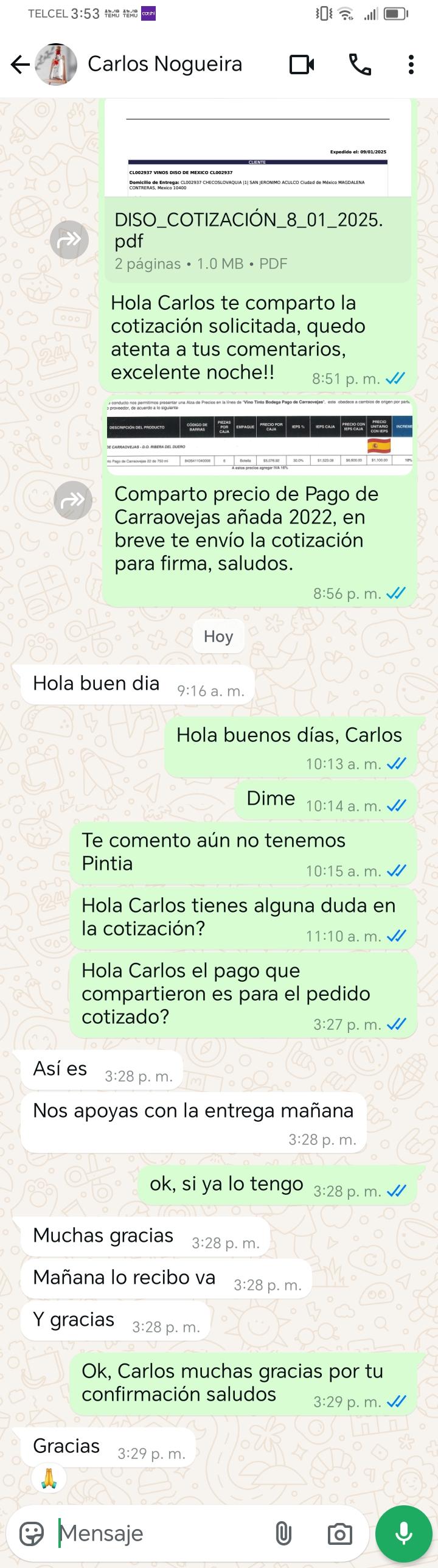Open the emoji and sticker picker
This screenshot has width=438, height=1568.
[x=32, y=1533]
